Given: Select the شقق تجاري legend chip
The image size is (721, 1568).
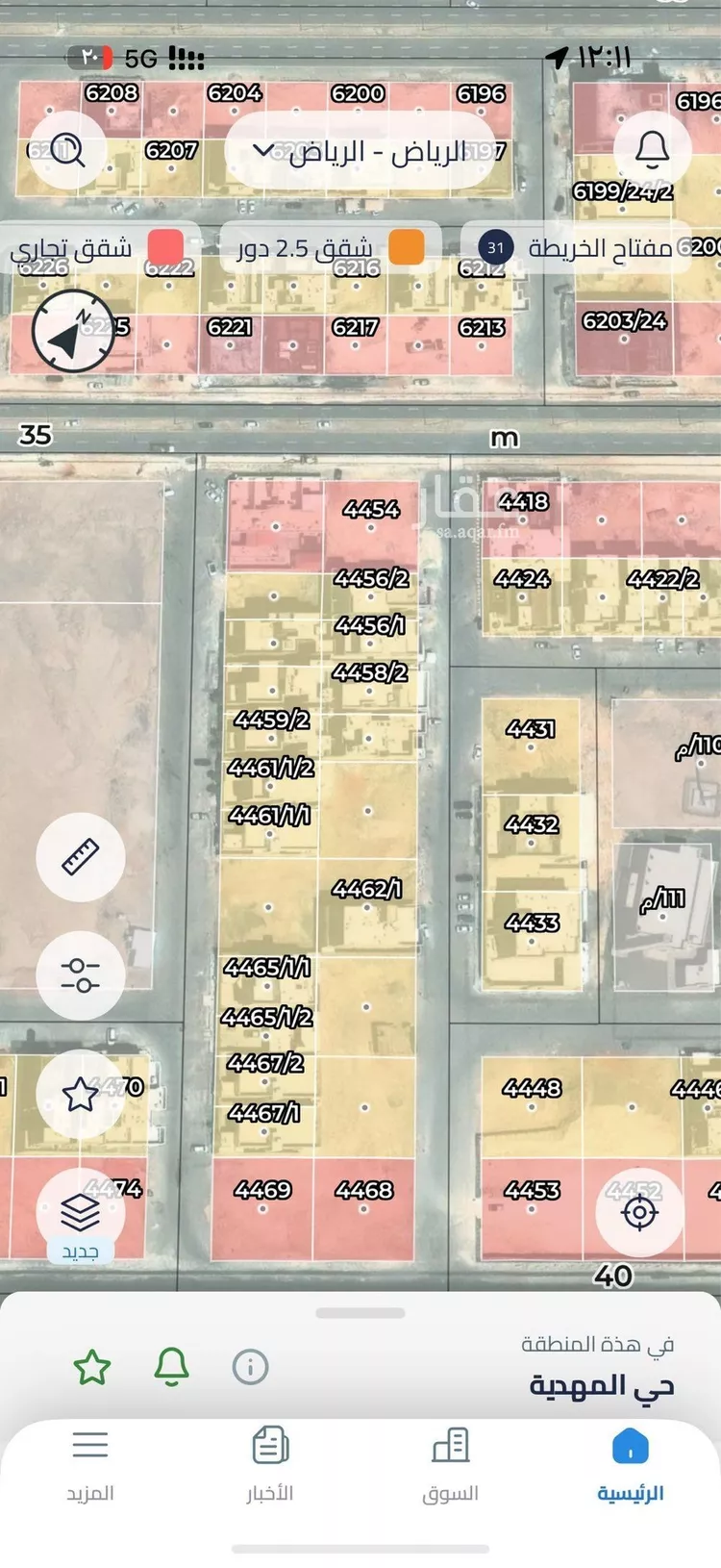Looking at the screenshot, I should point(96,248).
